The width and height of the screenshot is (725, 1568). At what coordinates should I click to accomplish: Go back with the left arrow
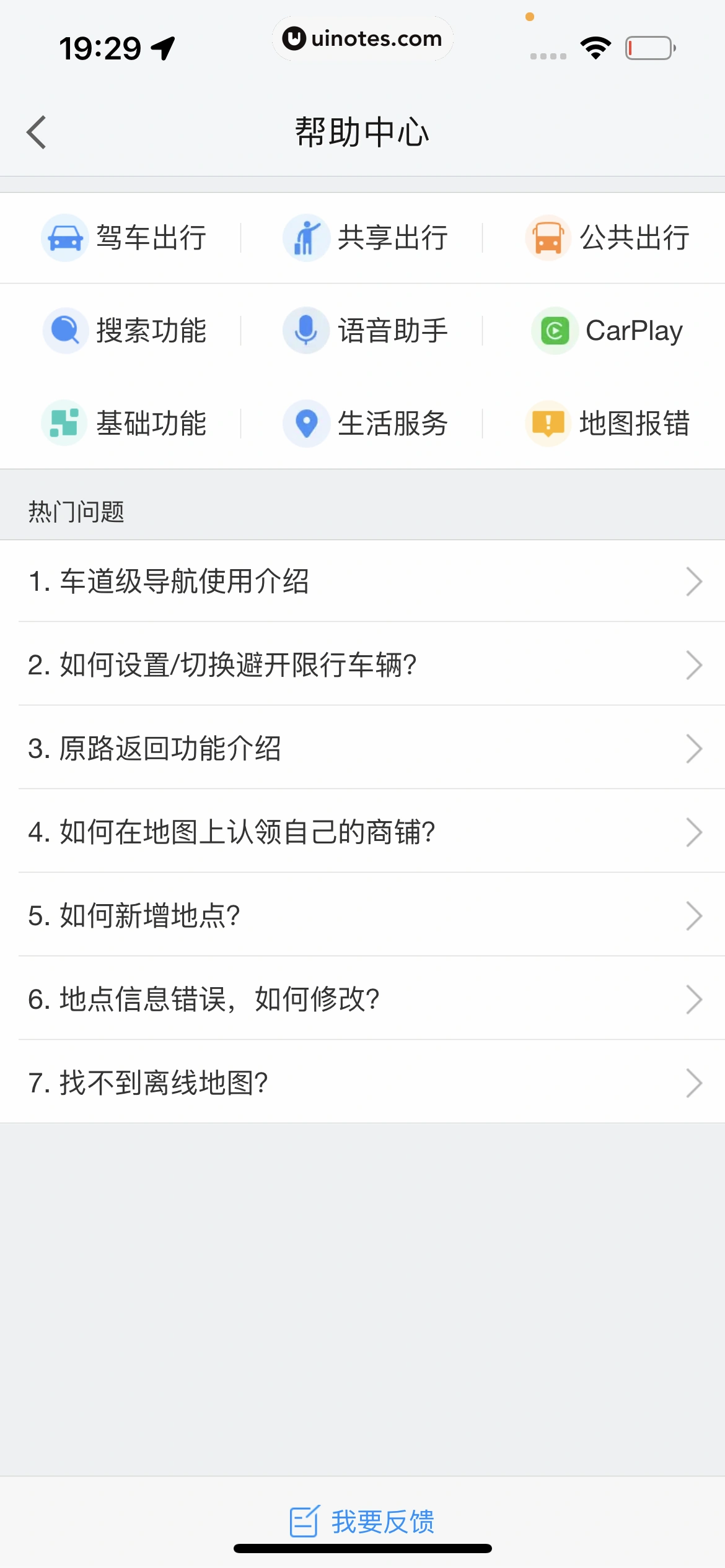coord(36,132)
